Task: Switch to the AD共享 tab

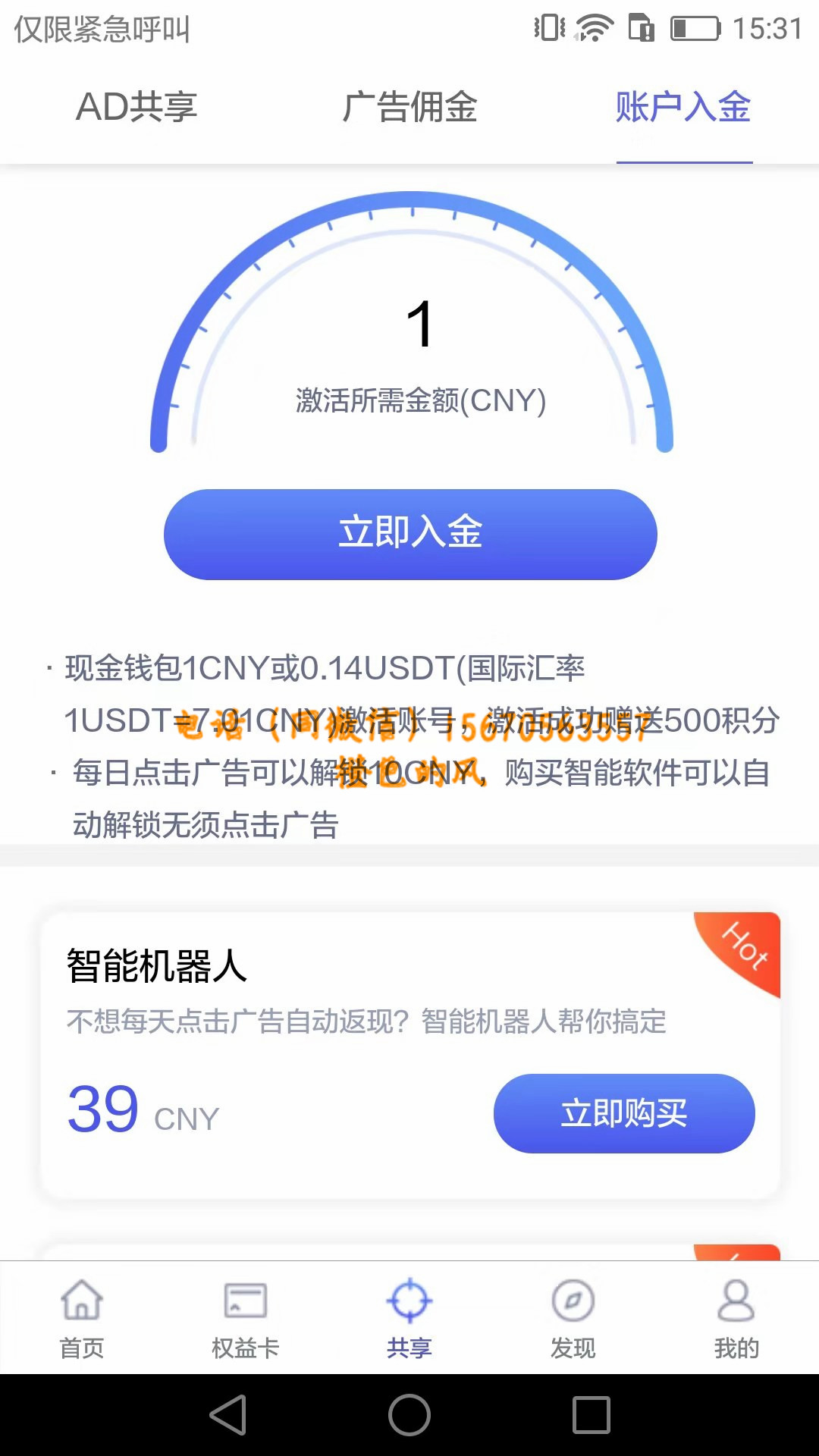Action: click(x=136, y=107)
